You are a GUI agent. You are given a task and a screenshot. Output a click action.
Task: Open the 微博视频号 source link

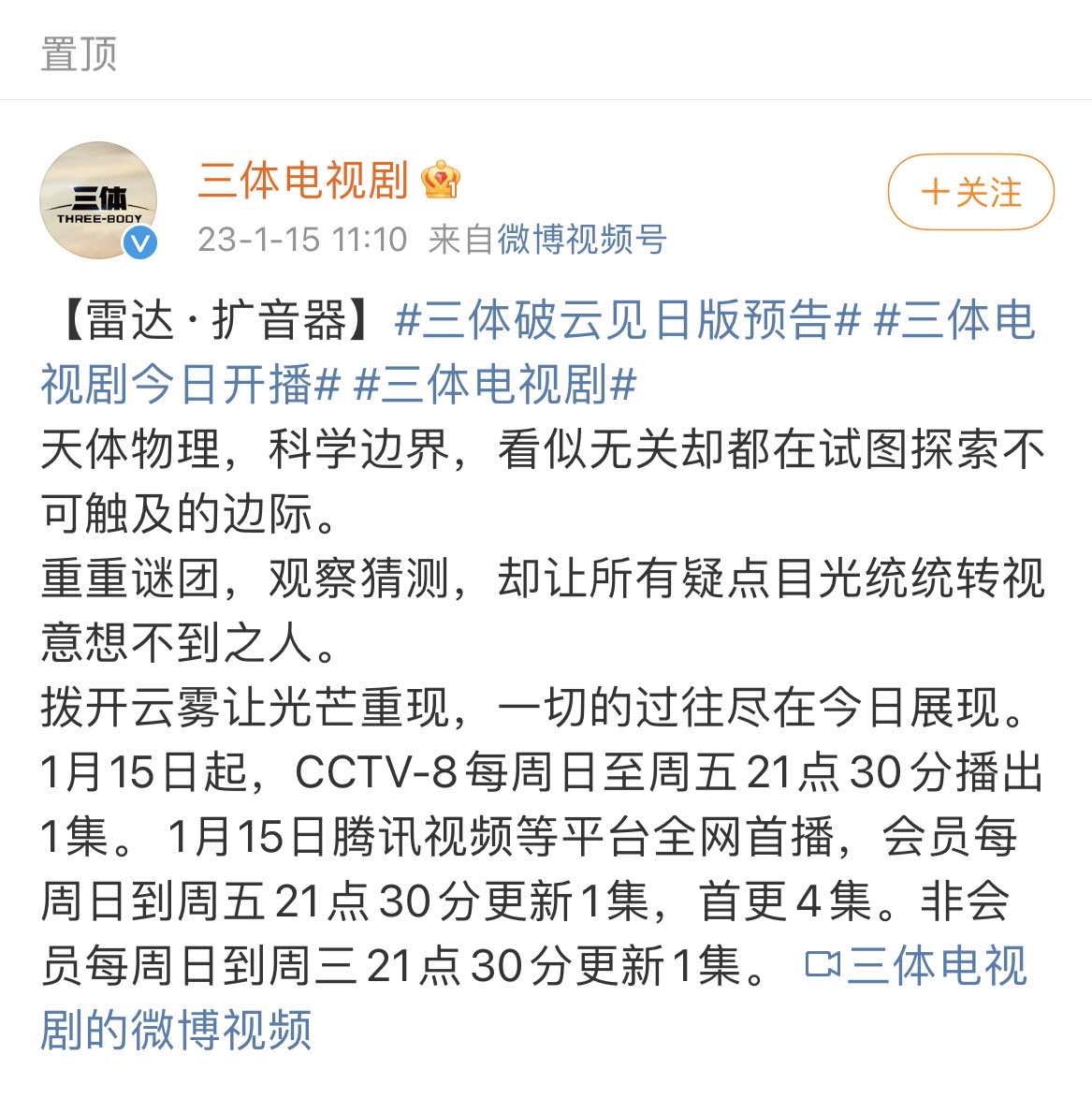[581, 240]
